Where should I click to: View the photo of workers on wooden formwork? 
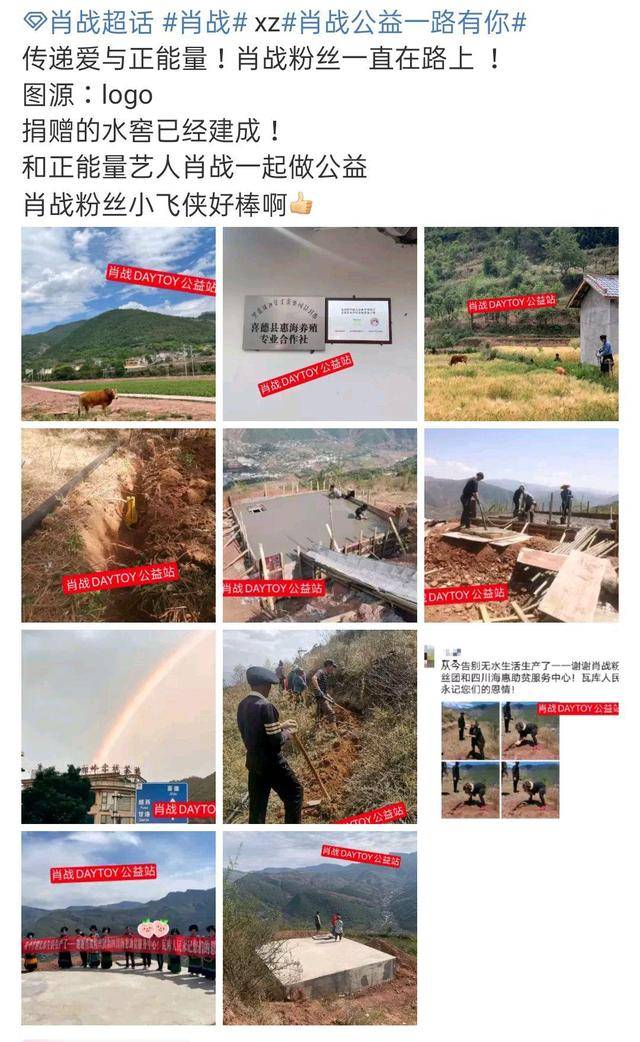click(521, 526)
